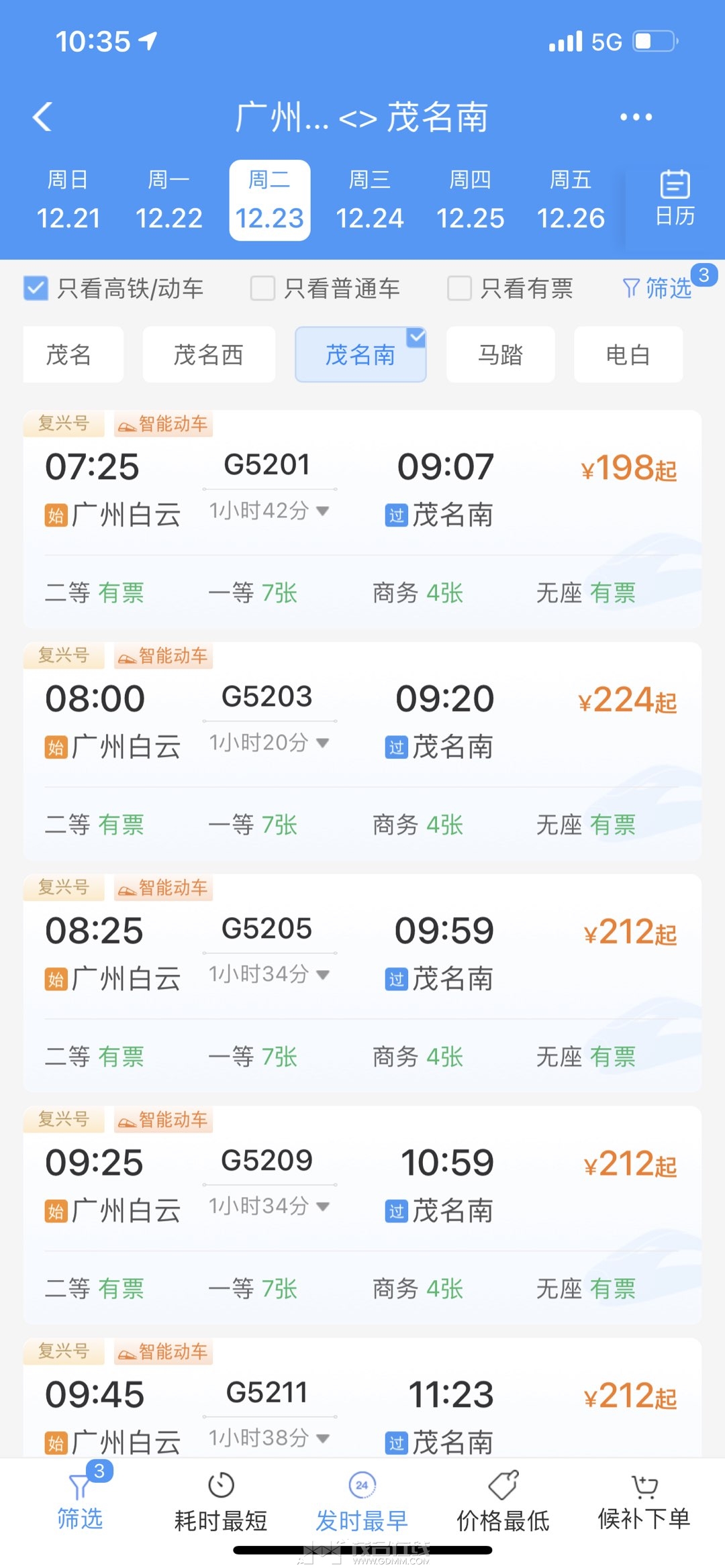The height and width of the screenshot is (1568, 725).
Task: Open train G5201 departing 07:25
Action: 362,490
